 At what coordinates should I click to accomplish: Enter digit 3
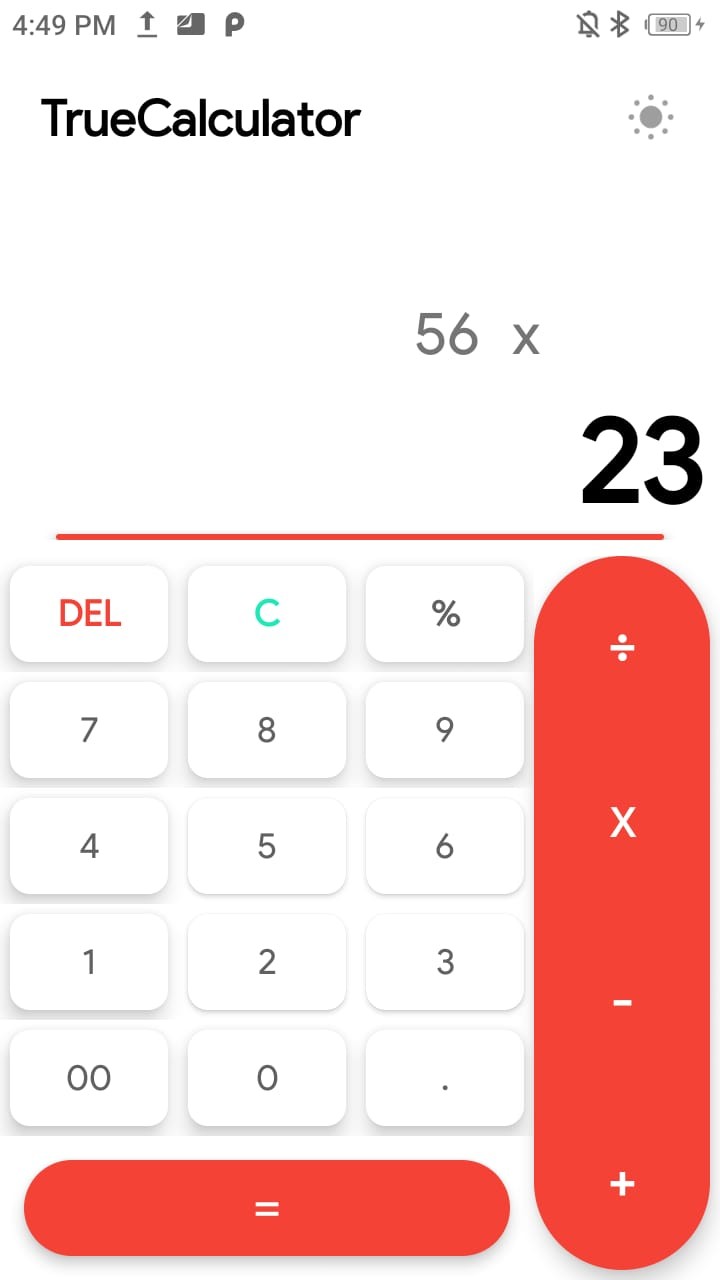[445, 962]
